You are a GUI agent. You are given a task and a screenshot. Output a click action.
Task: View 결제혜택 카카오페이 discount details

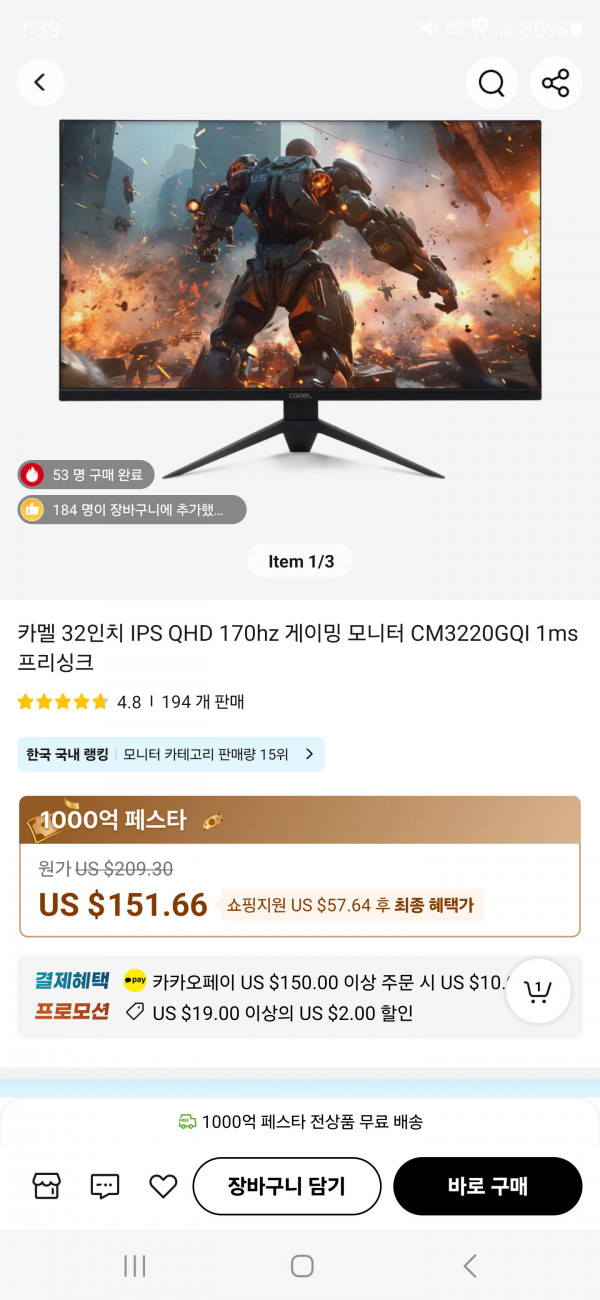(320, 982)
